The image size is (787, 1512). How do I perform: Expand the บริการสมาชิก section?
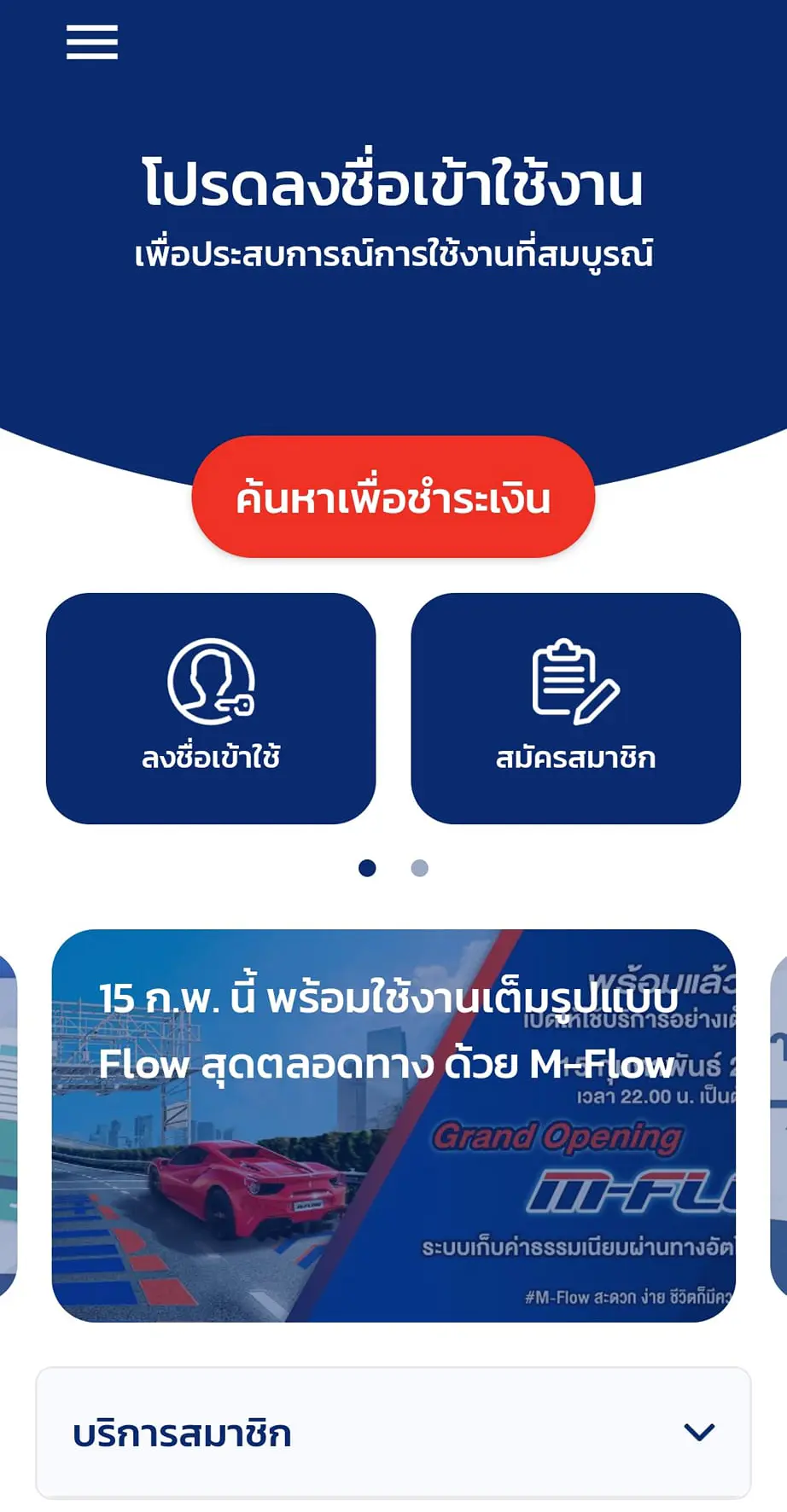coord(393,1433)
